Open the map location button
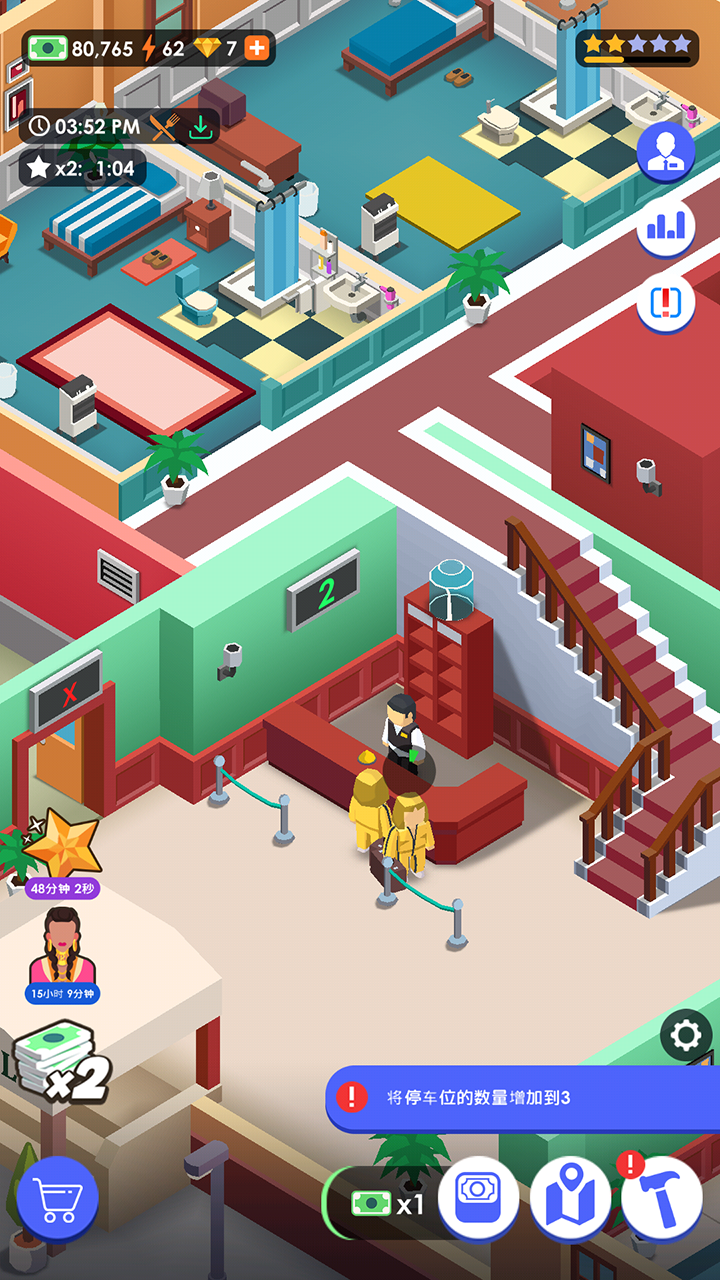 [x=571, y=1198]
